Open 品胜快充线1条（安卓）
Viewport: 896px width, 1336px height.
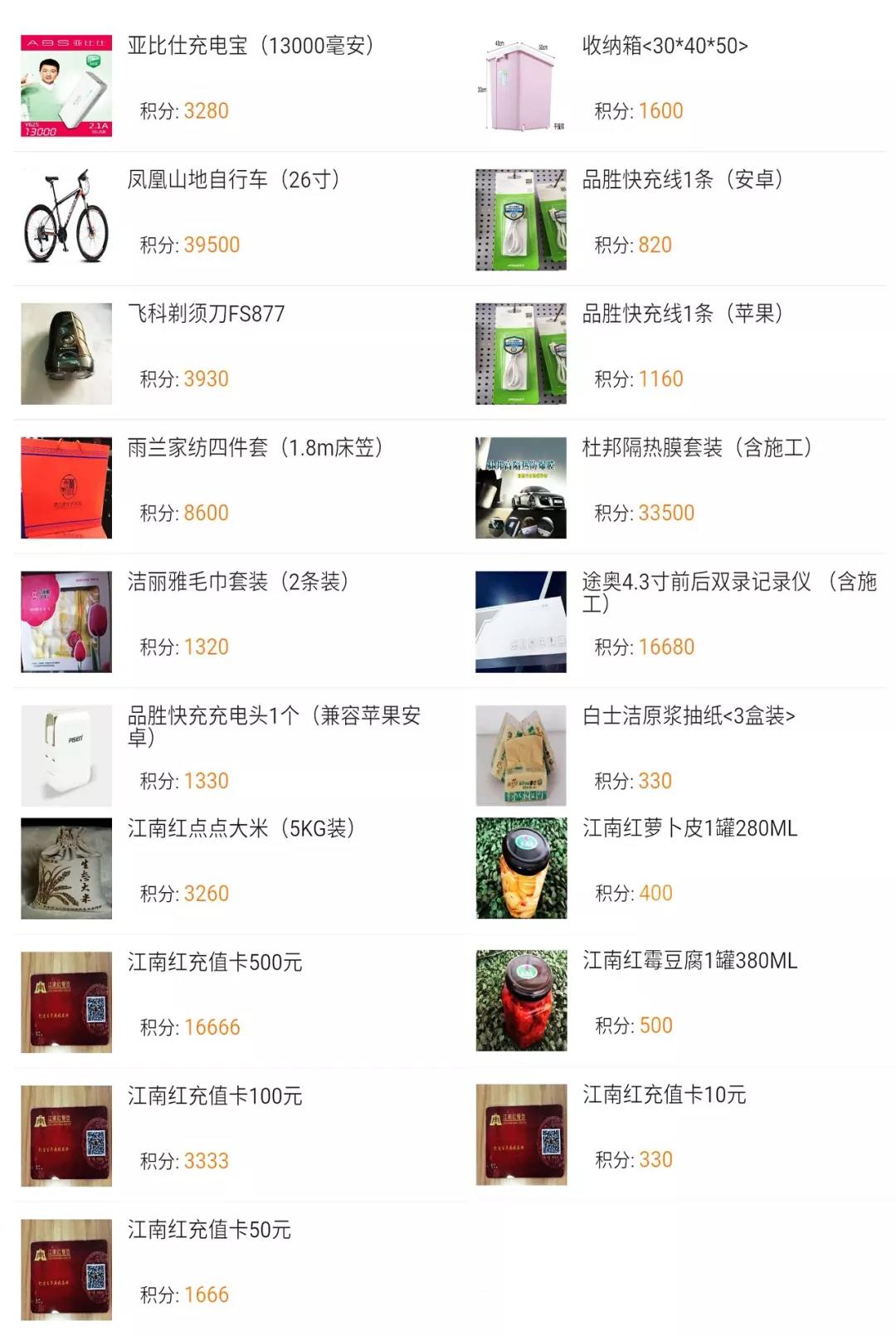pos(682,180)
